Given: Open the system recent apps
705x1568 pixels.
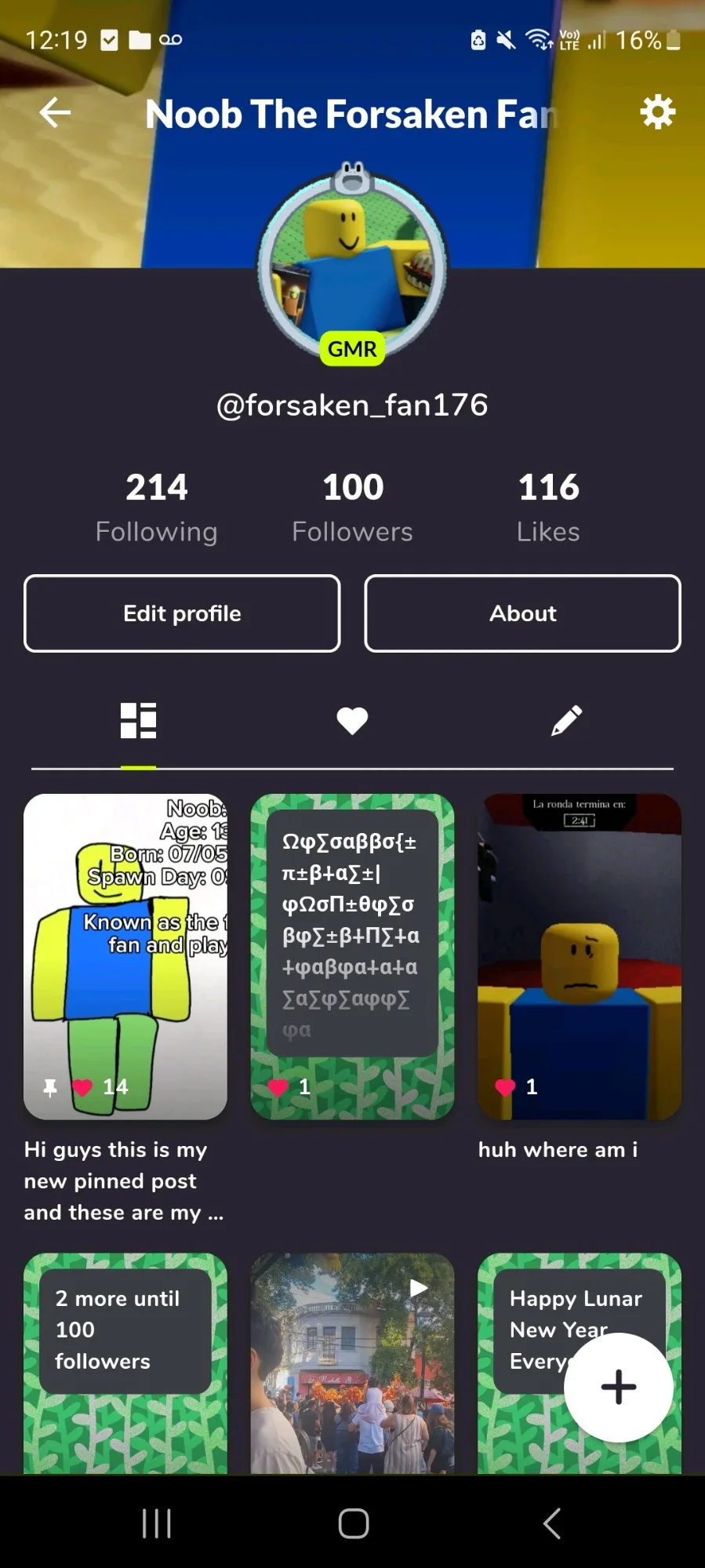Looking at the screenshot, I should (157, 1523).
